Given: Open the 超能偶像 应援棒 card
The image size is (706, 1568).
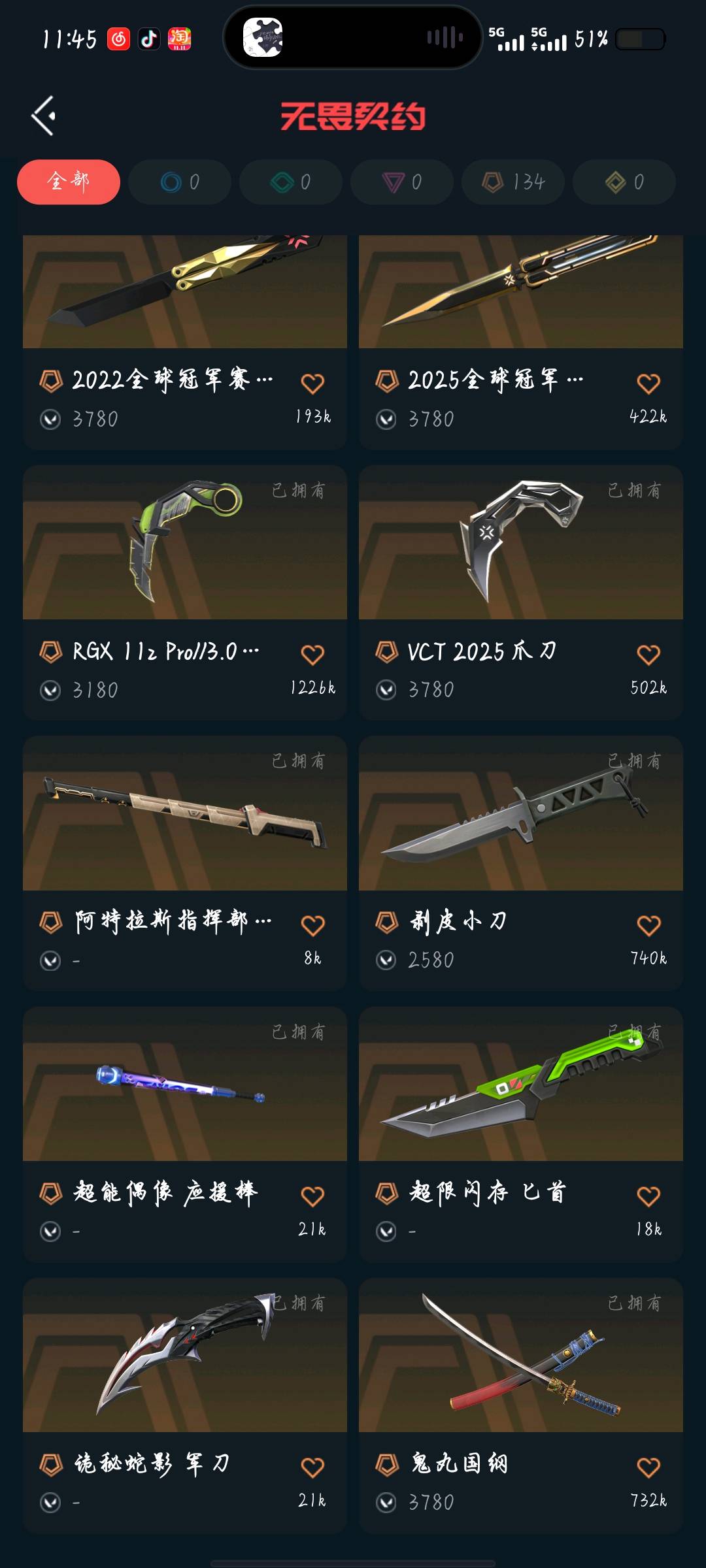Looking at the screenshot, I should (x=184, y=1085).
